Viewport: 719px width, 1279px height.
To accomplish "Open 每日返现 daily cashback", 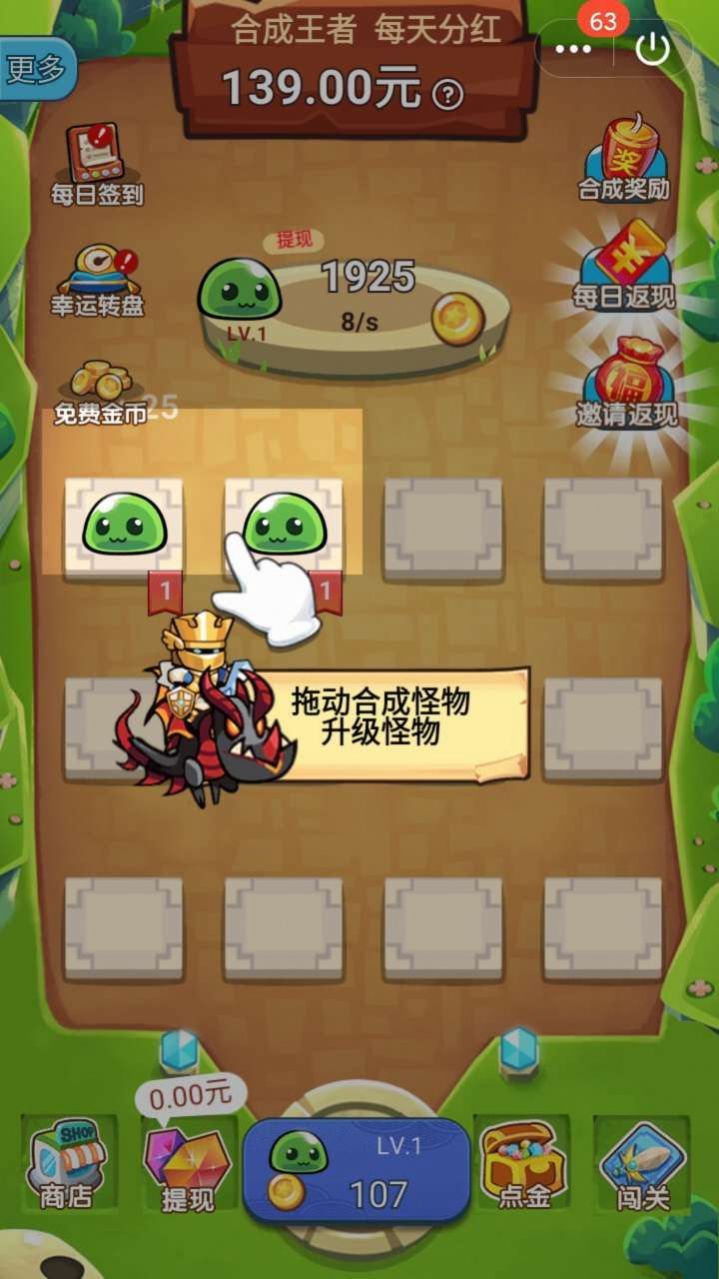I will point(625,268).
